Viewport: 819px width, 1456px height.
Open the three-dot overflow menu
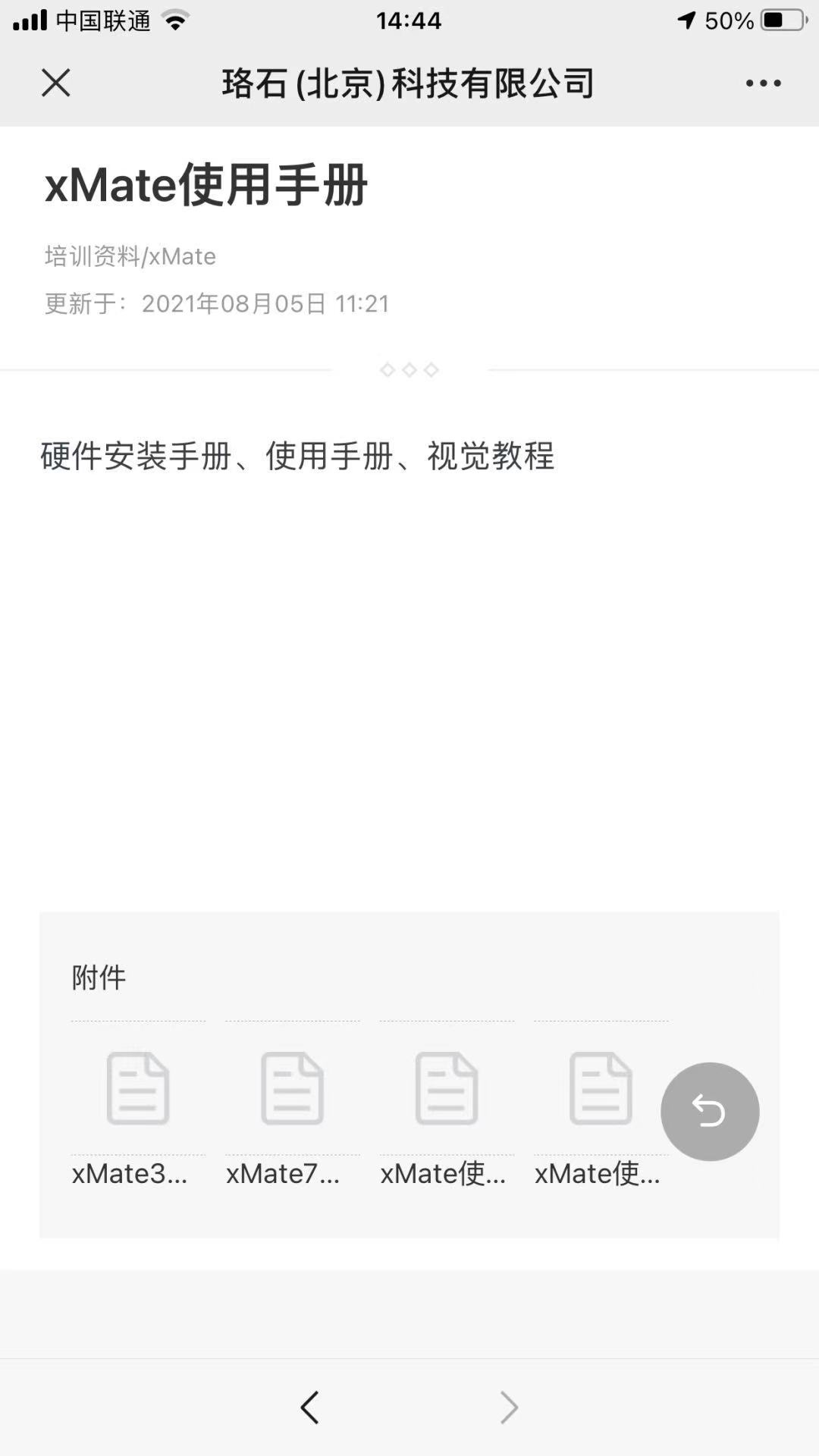coord(763,83)
